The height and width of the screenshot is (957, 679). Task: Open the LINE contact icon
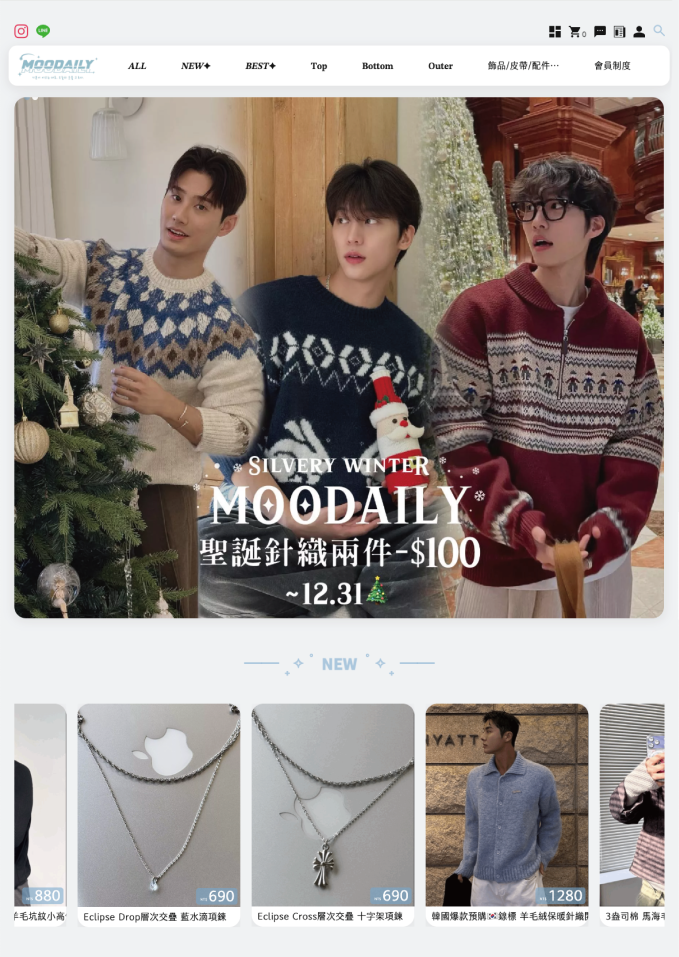click(43, 31)
